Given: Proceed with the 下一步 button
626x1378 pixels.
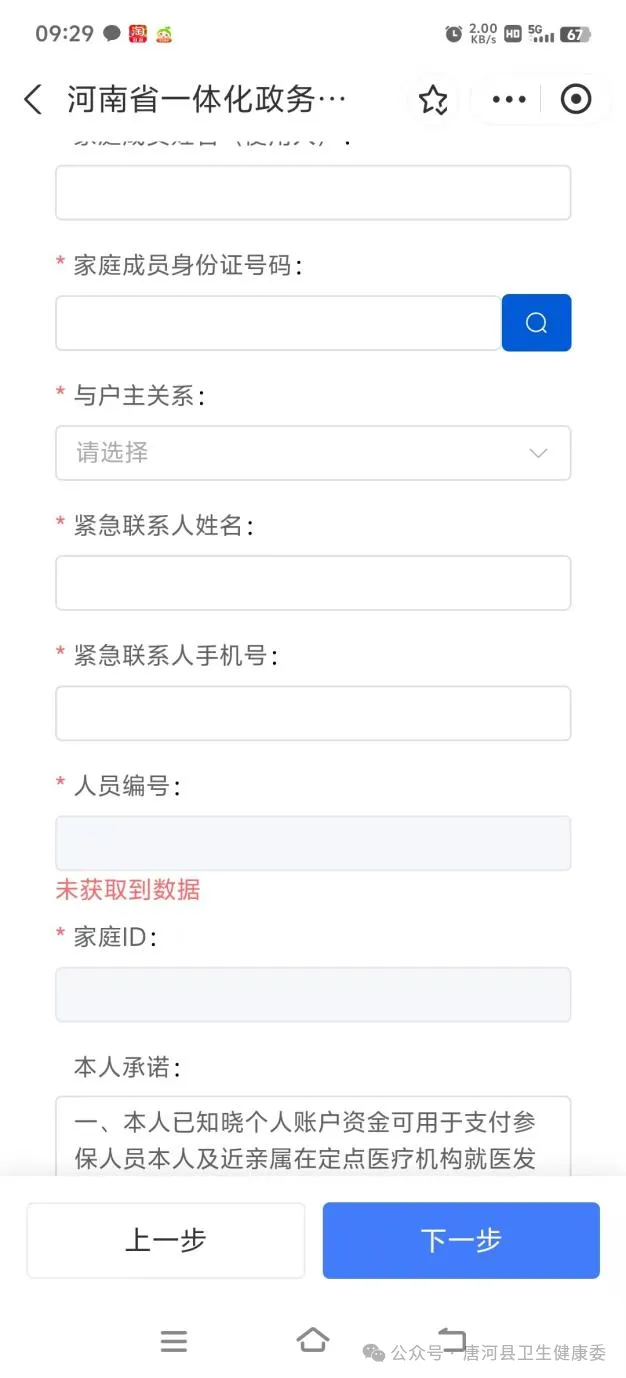Looking at the screenshot, I should pyautogui.click(x=461, y=1240).
